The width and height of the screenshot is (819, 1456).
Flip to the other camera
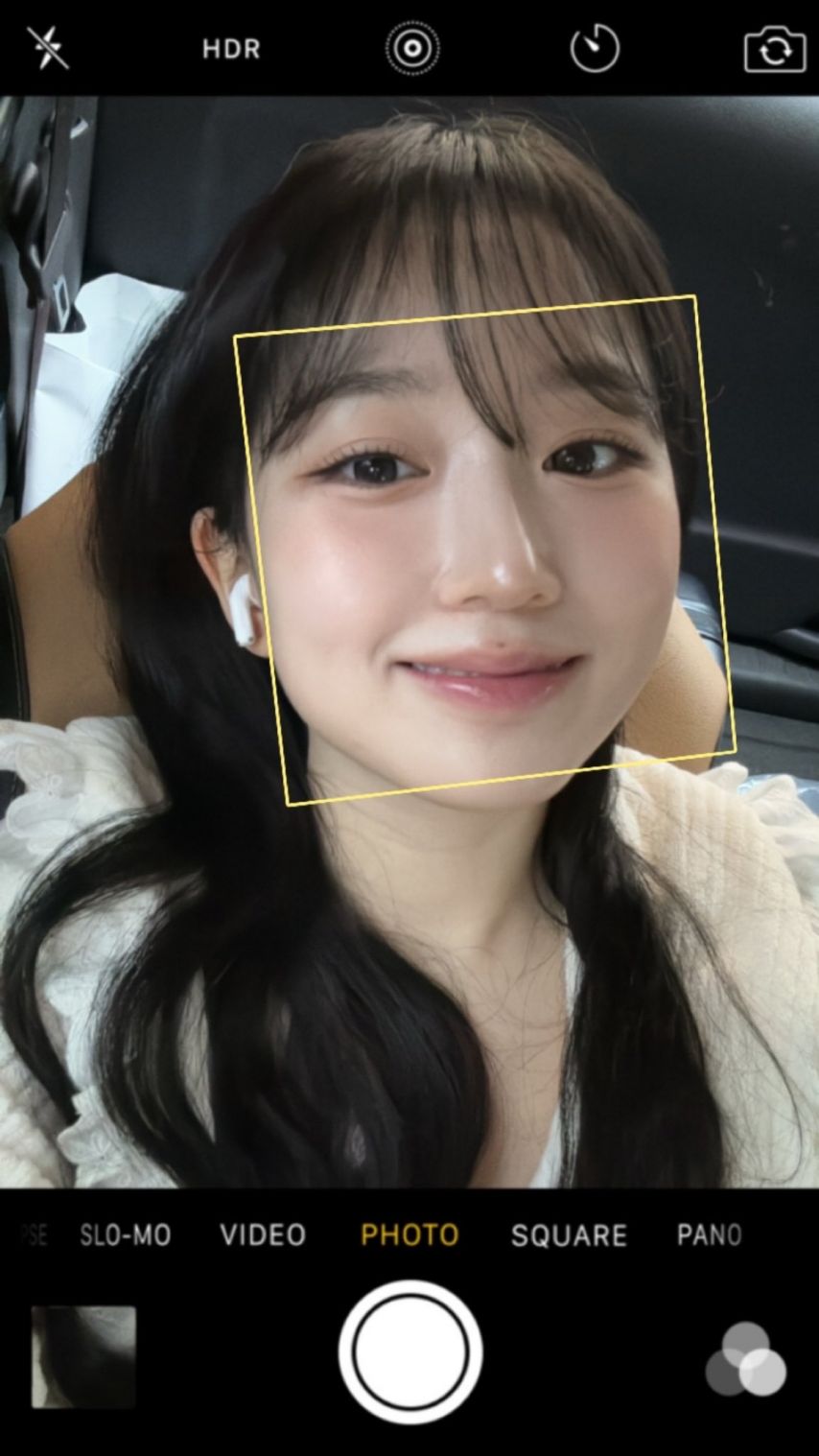[774, 50]
